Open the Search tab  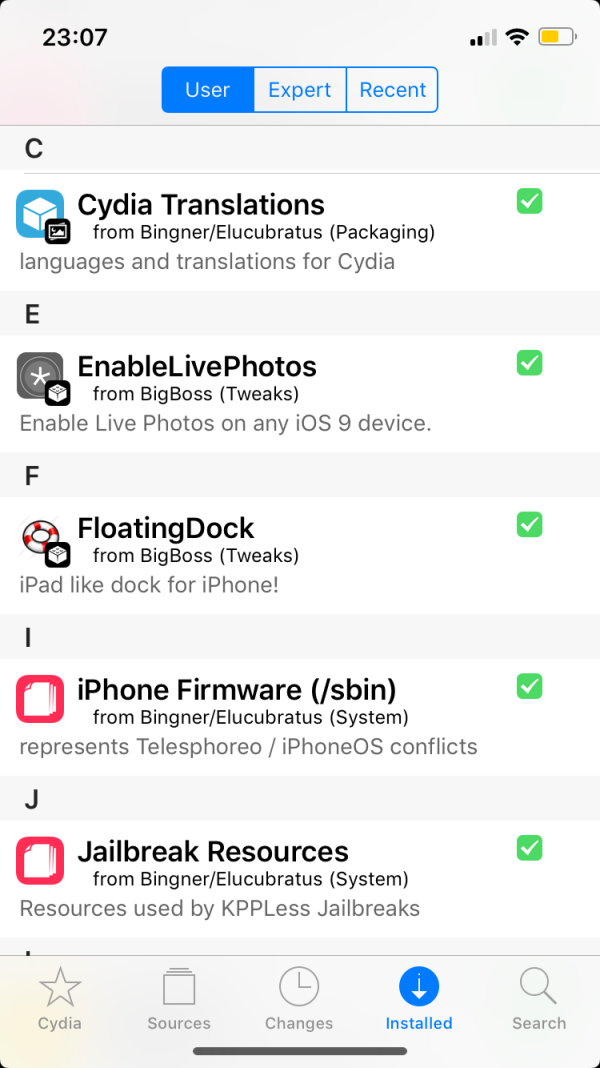click(x=539, y=999)
